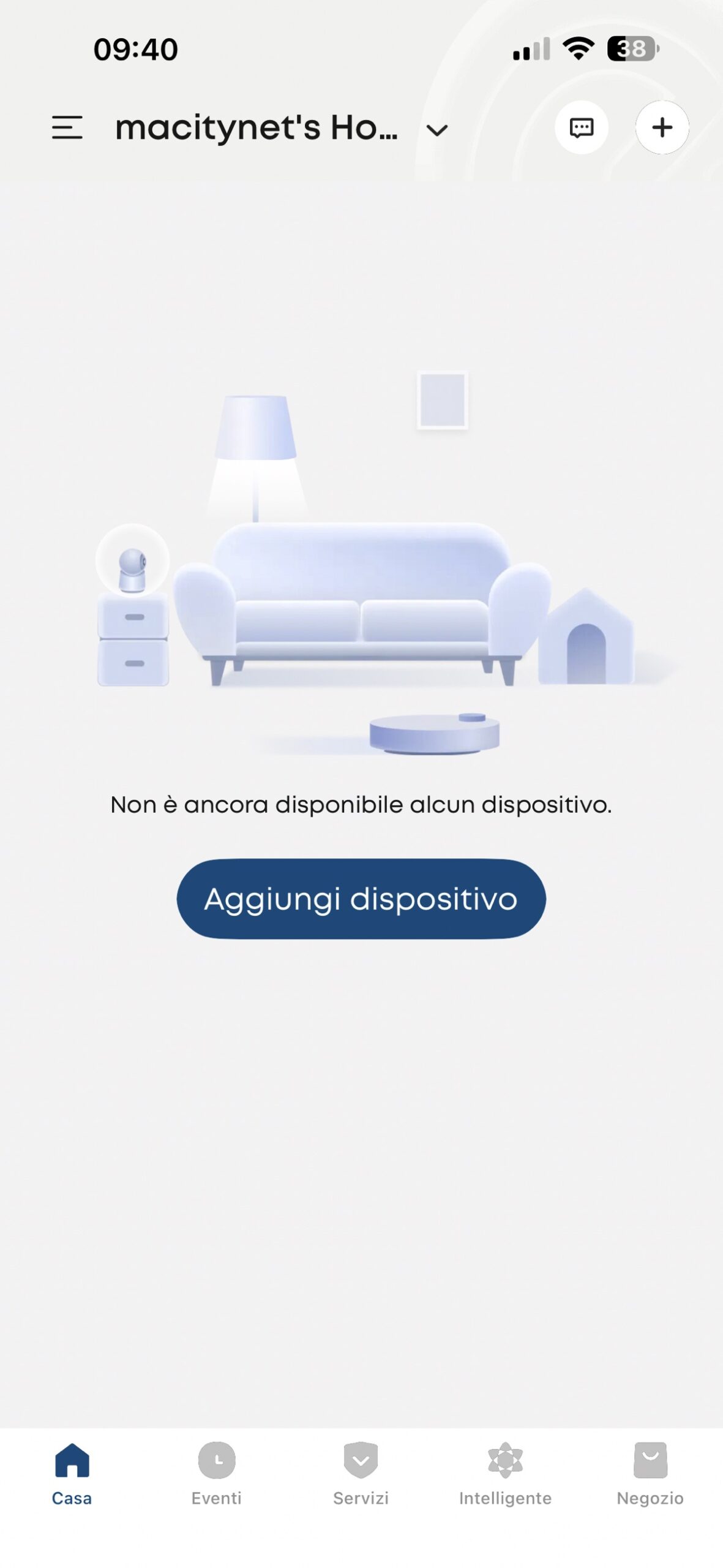Tap the Aggiungi dispositivo button
Viewport: 723px width, 1568px height.
tap(361, 898)
